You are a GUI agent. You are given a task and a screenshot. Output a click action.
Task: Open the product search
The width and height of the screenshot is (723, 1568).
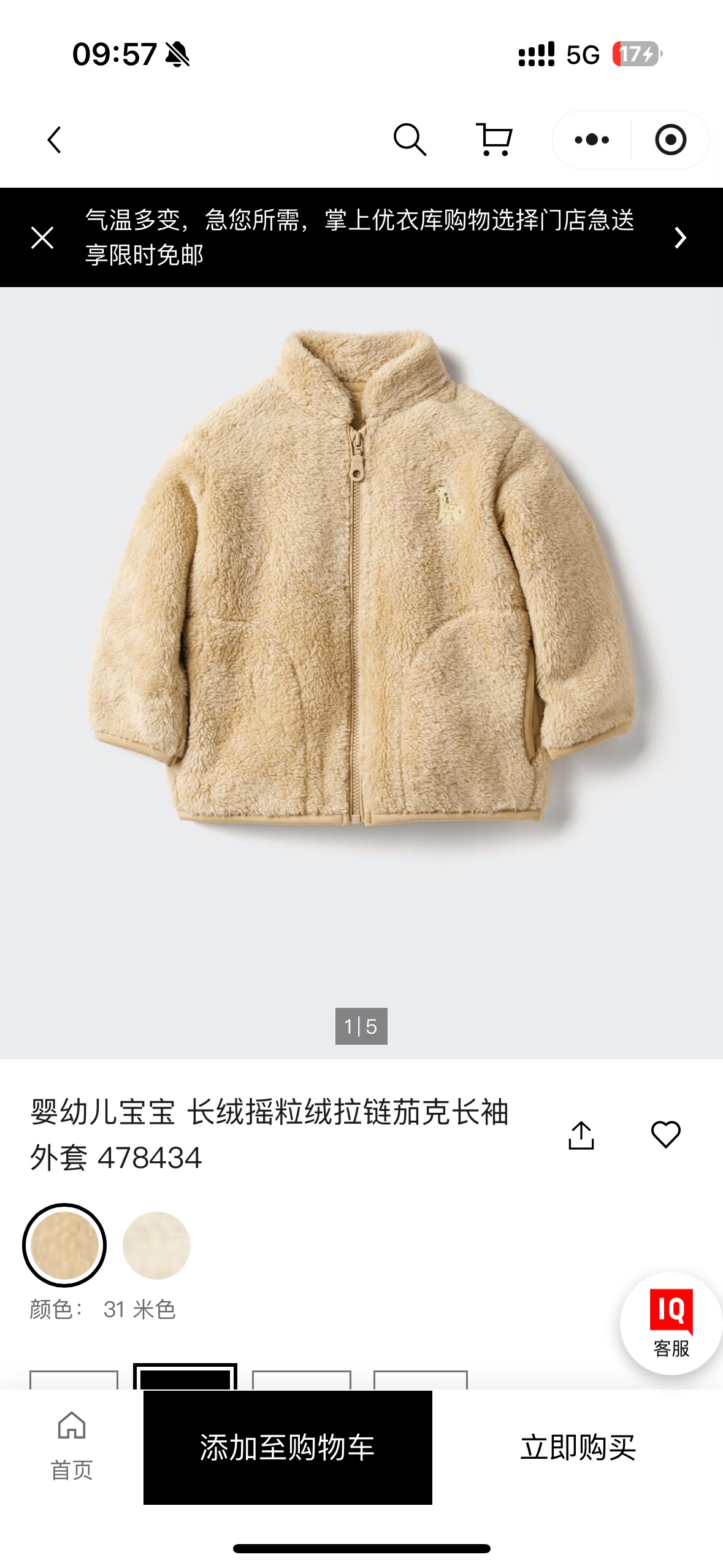tap(410, 140)
